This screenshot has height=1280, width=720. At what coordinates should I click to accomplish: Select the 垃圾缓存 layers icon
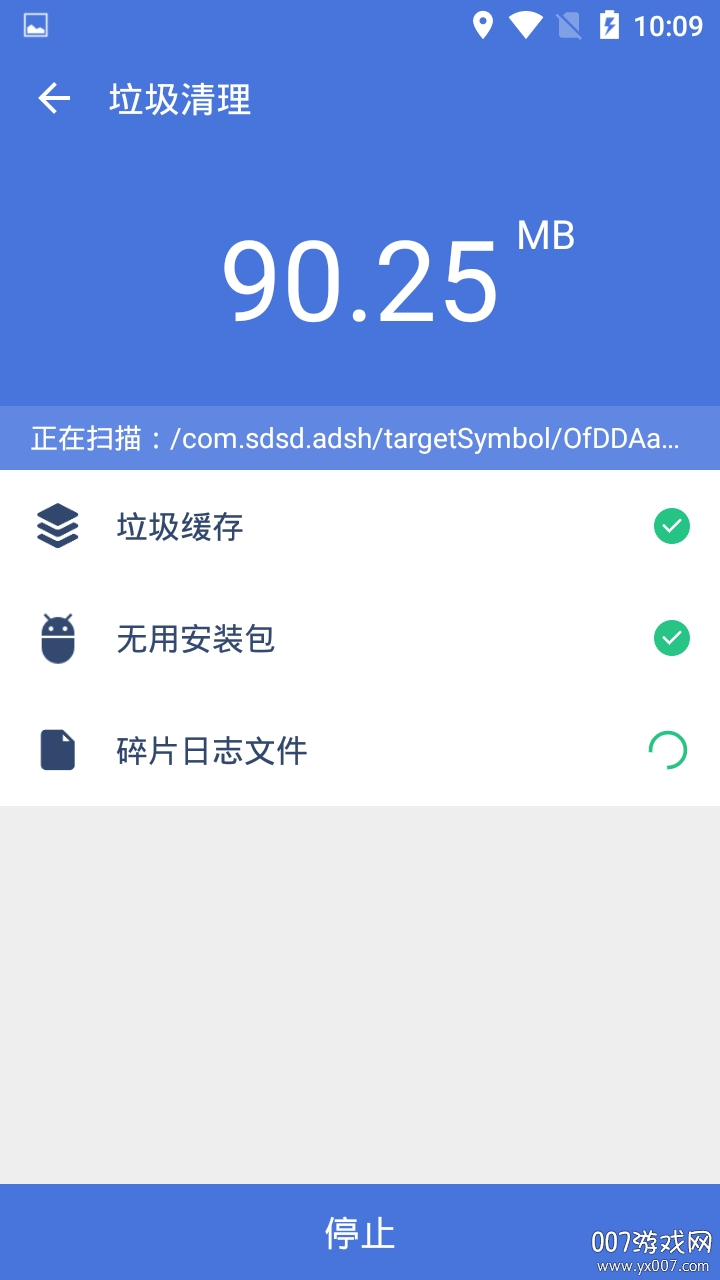click(57, 526)
